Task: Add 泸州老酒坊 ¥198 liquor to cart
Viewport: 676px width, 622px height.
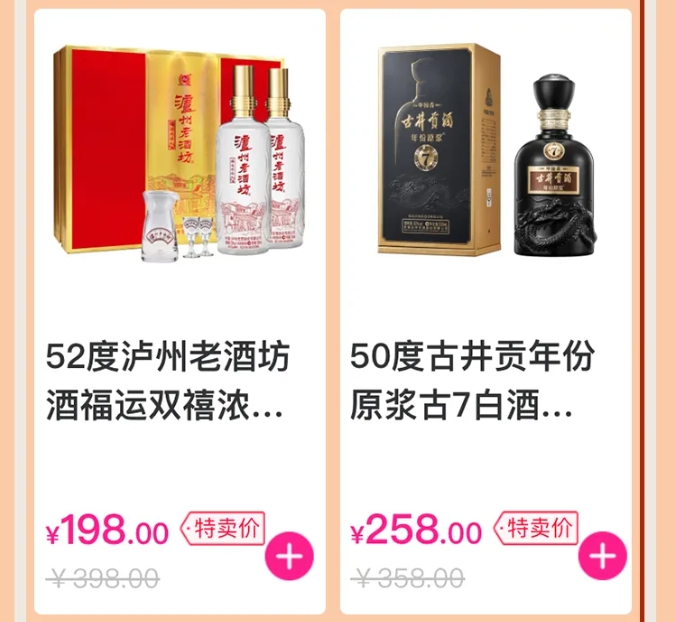Action: pos(289,555)
